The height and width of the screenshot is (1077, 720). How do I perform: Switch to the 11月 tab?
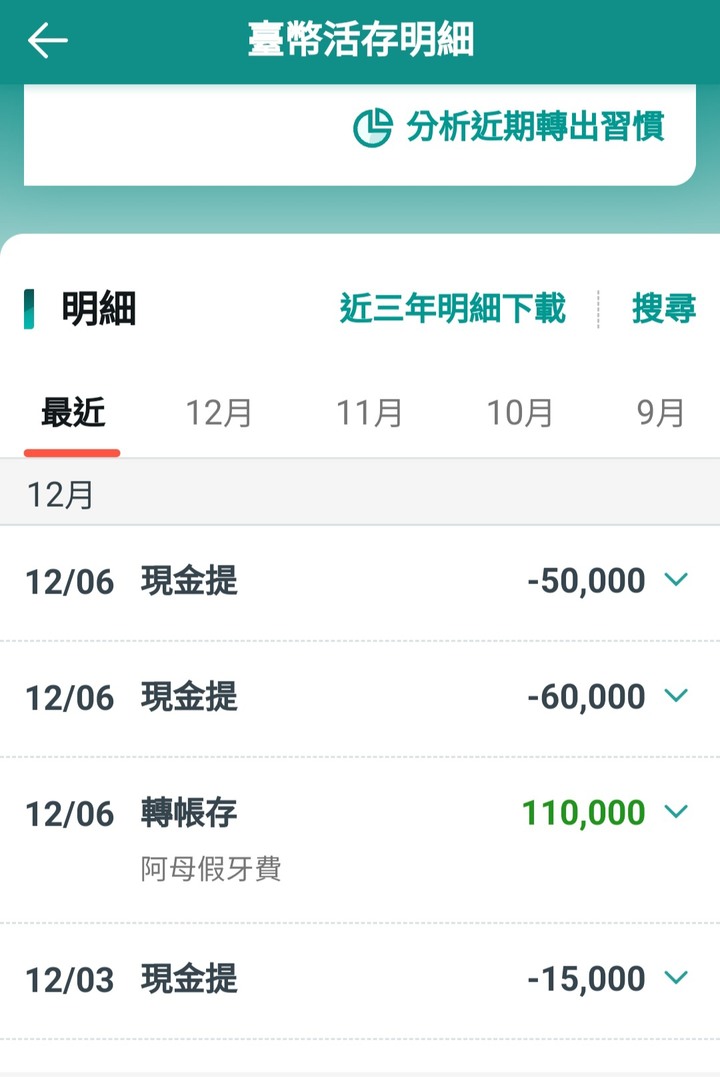coord(369,413)
